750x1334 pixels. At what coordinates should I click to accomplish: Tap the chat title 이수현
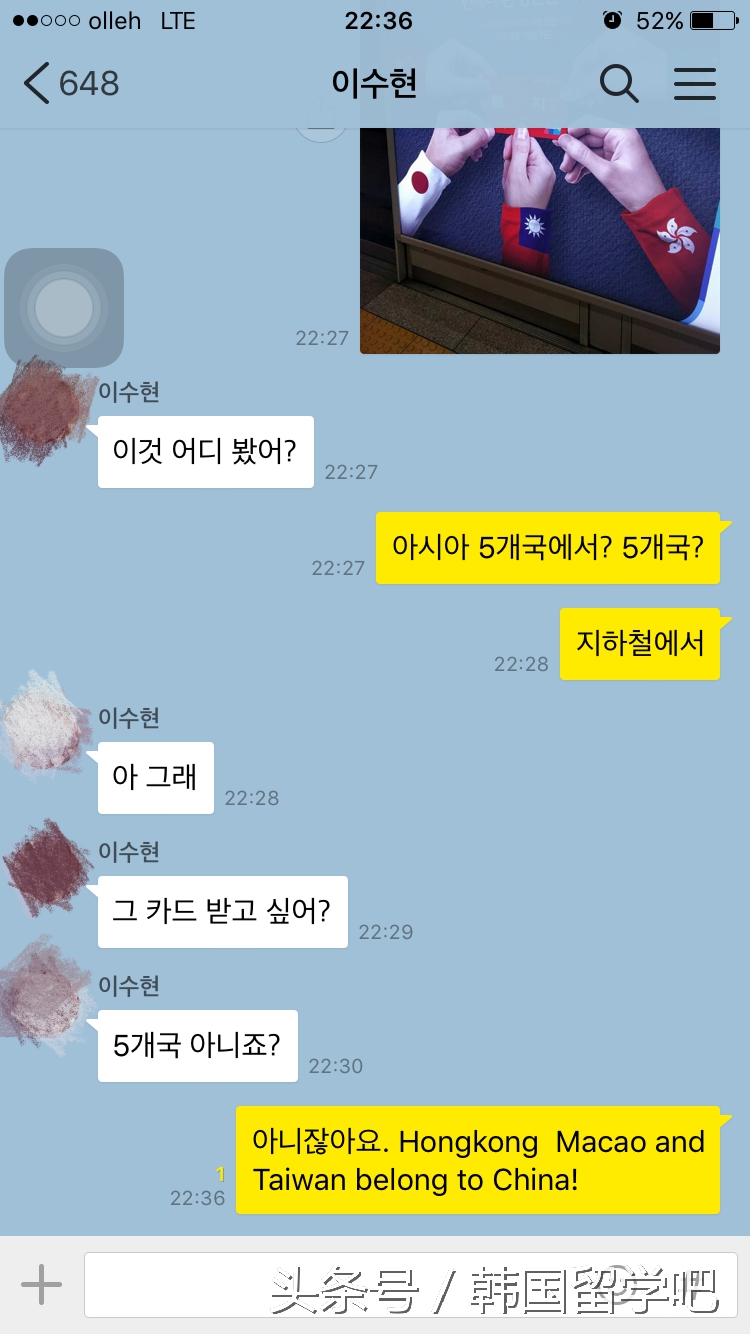point(374,85)
